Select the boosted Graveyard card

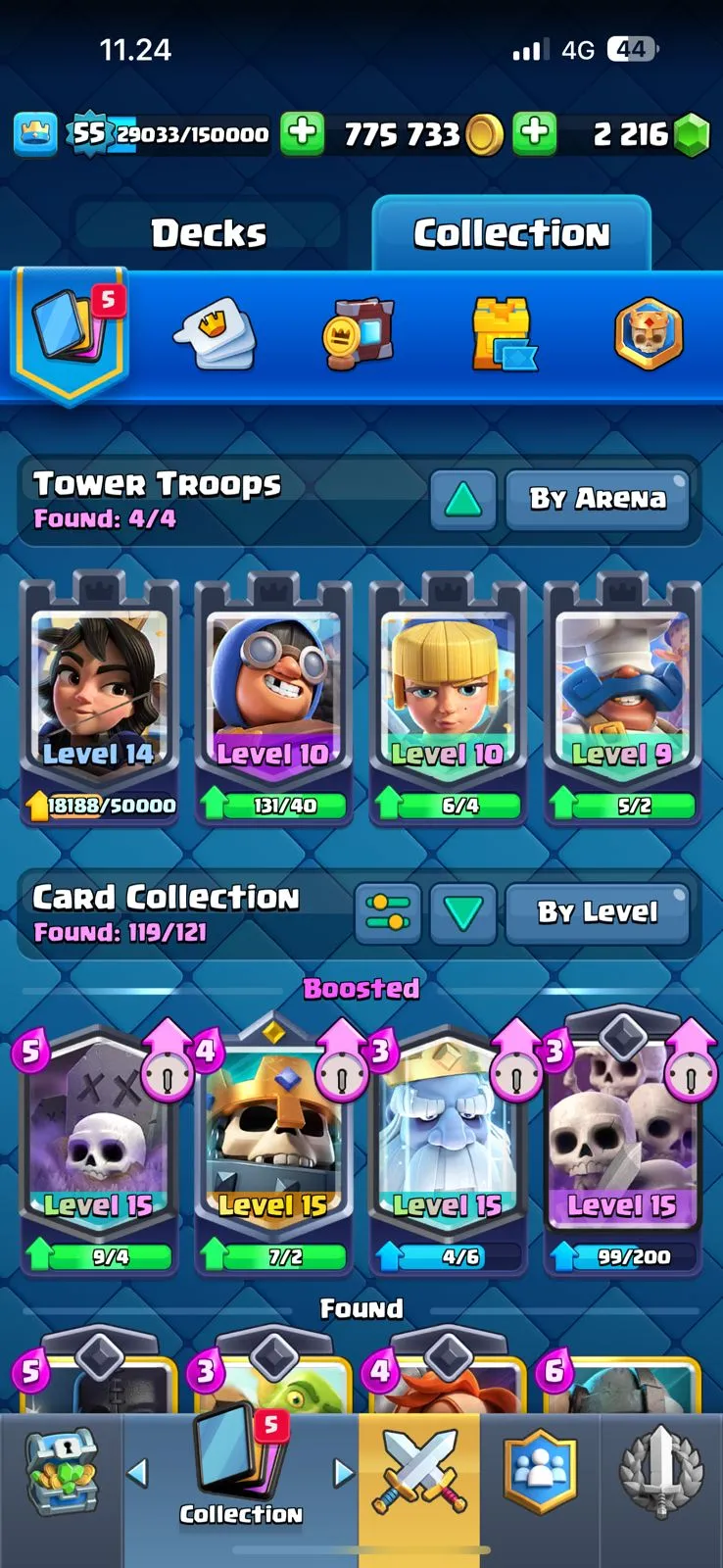97,1147
